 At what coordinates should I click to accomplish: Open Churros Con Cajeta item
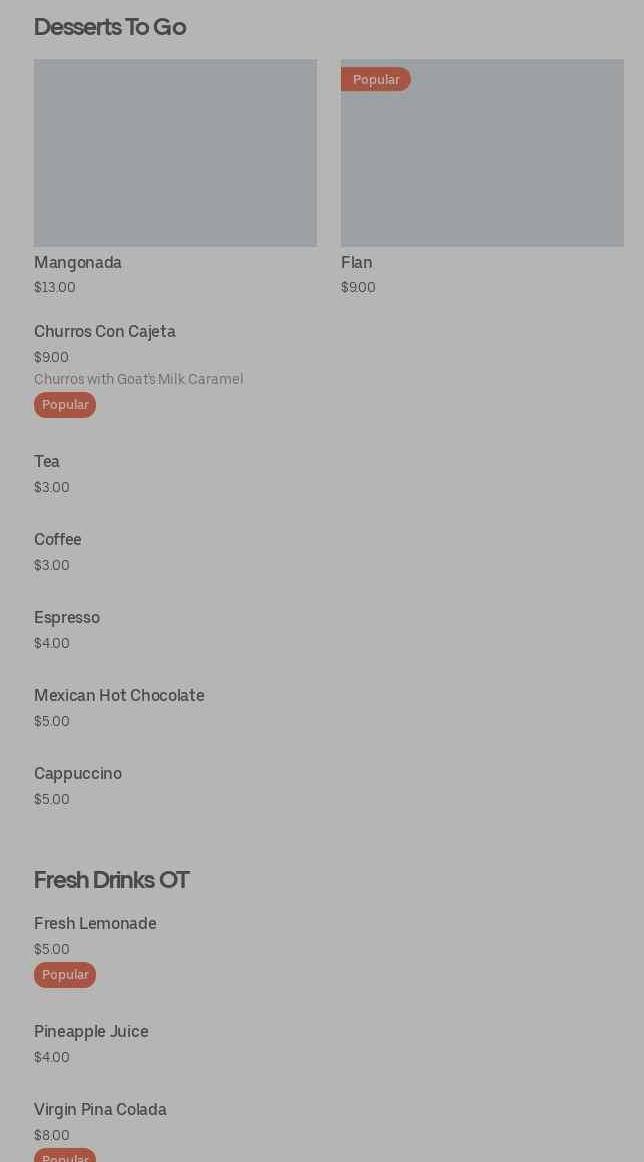tap(105, 332)
